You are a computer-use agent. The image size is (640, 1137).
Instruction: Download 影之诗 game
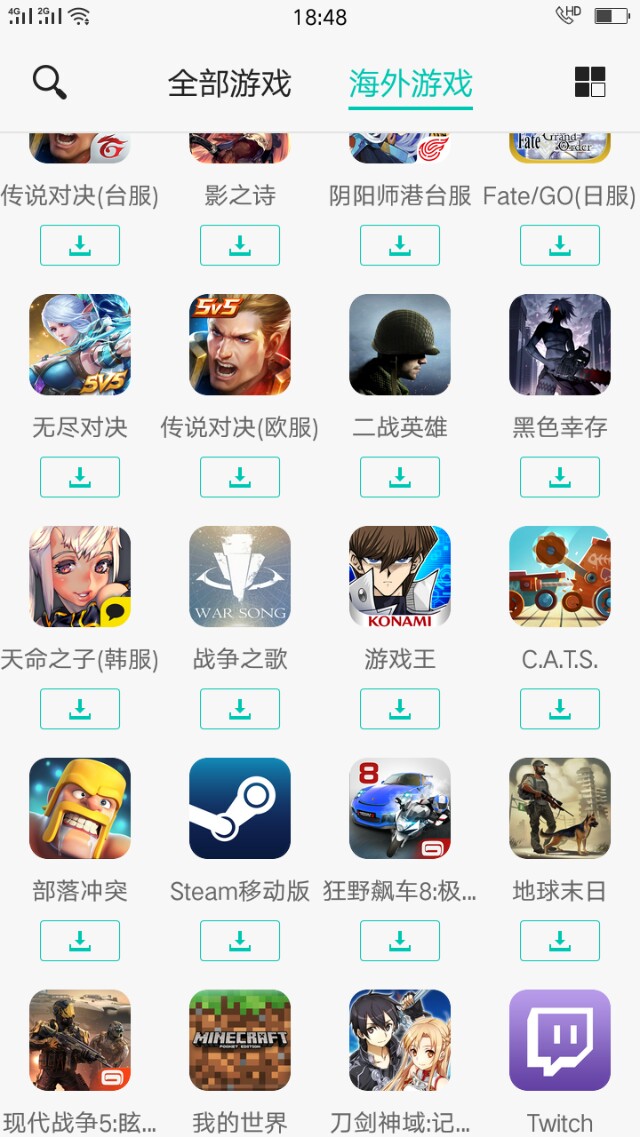tap(240, 245)
